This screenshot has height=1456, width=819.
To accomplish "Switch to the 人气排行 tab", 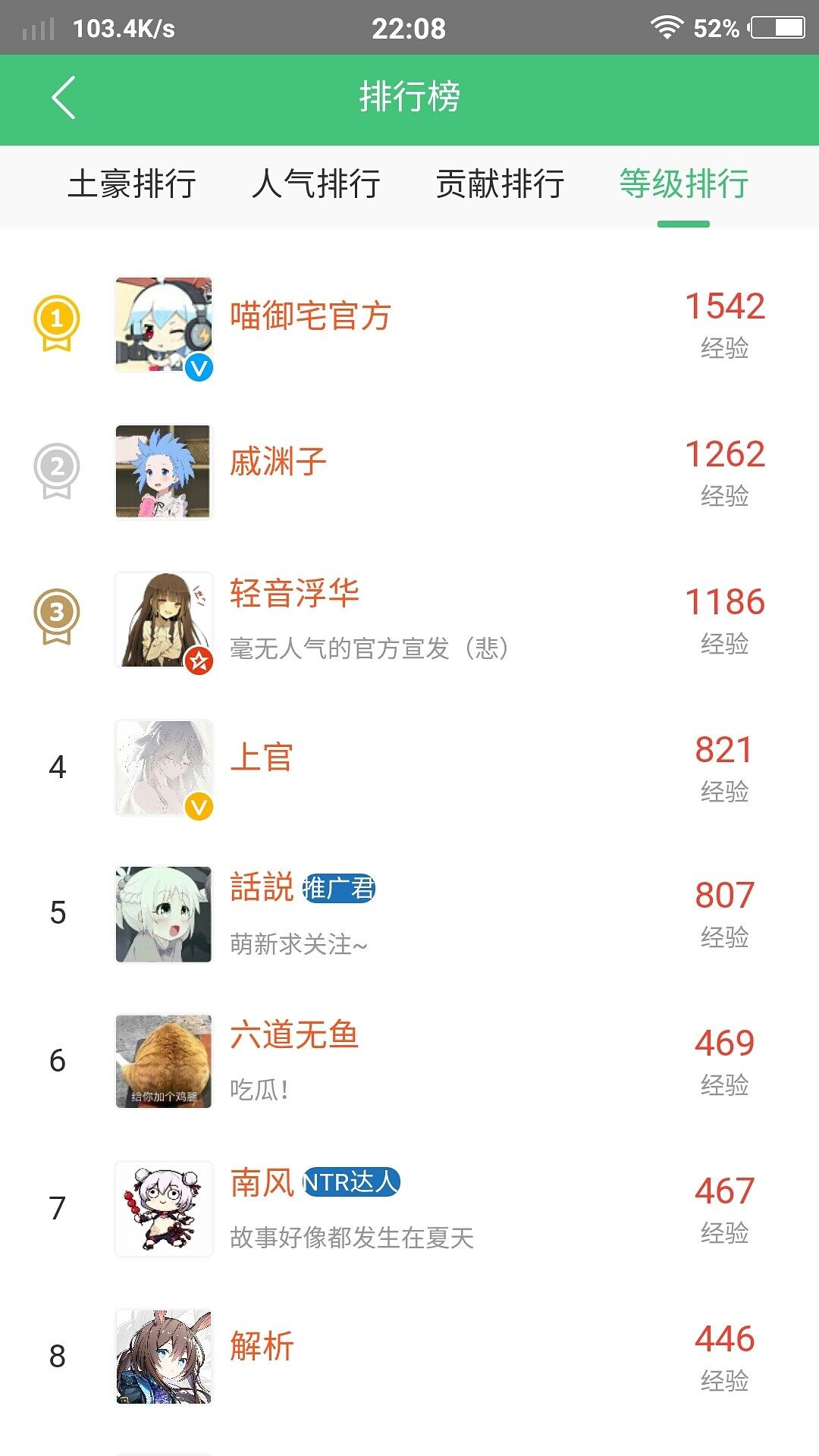I will (x=315, y=184).
